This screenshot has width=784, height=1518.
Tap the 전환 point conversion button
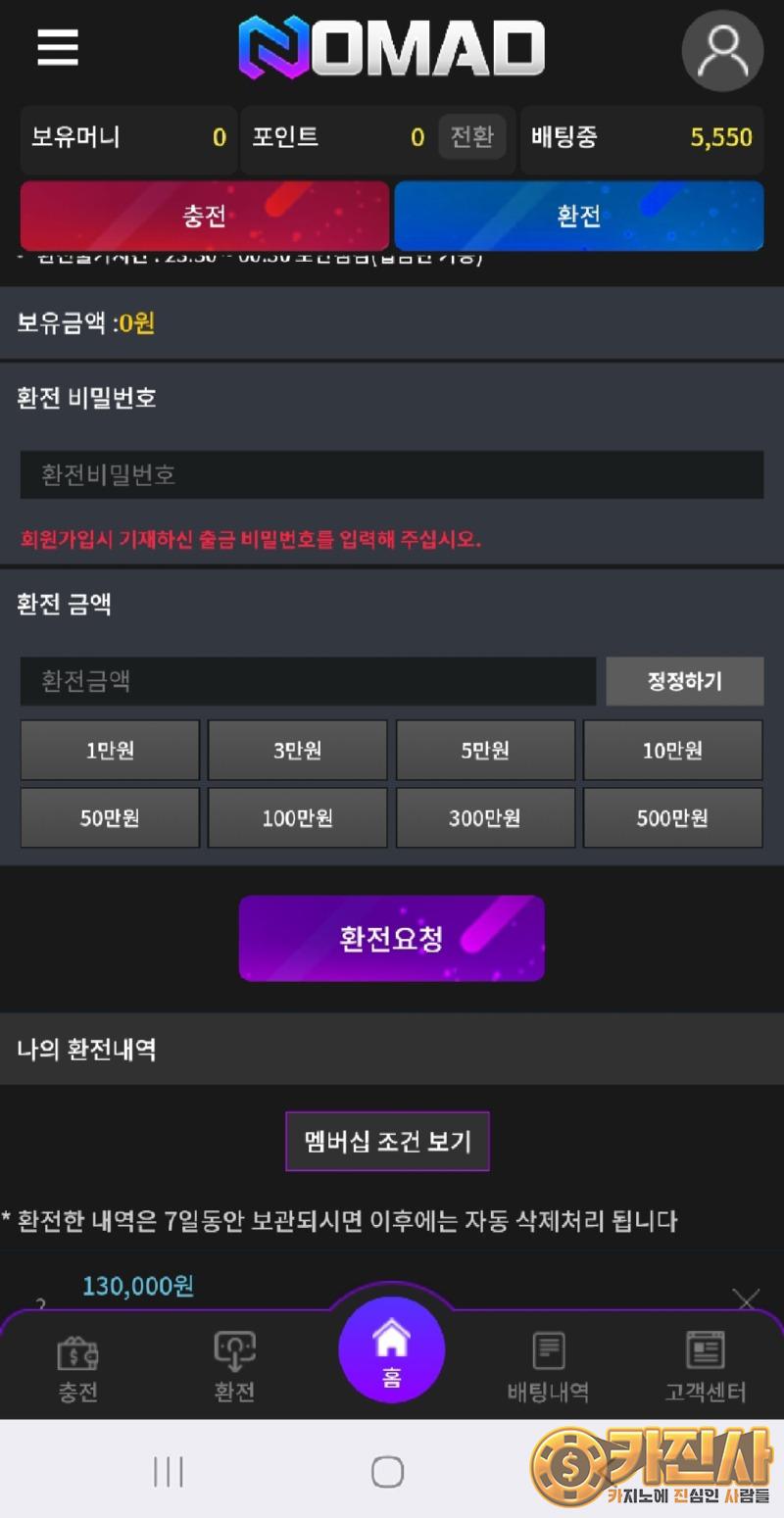click(471, 137)
